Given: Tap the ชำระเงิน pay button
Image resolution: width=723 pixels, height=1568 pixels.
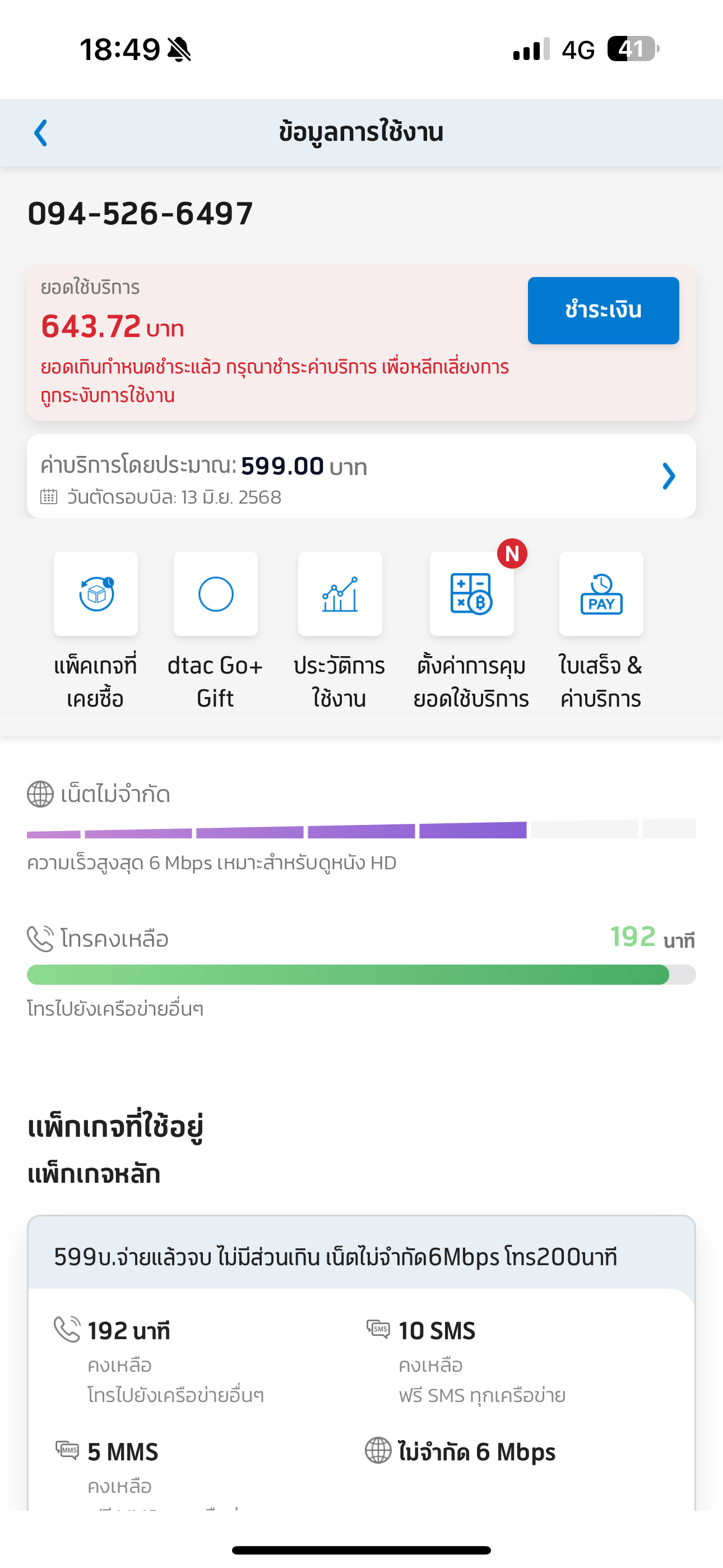Looking at the screenshot, I should tap(603, 311).
